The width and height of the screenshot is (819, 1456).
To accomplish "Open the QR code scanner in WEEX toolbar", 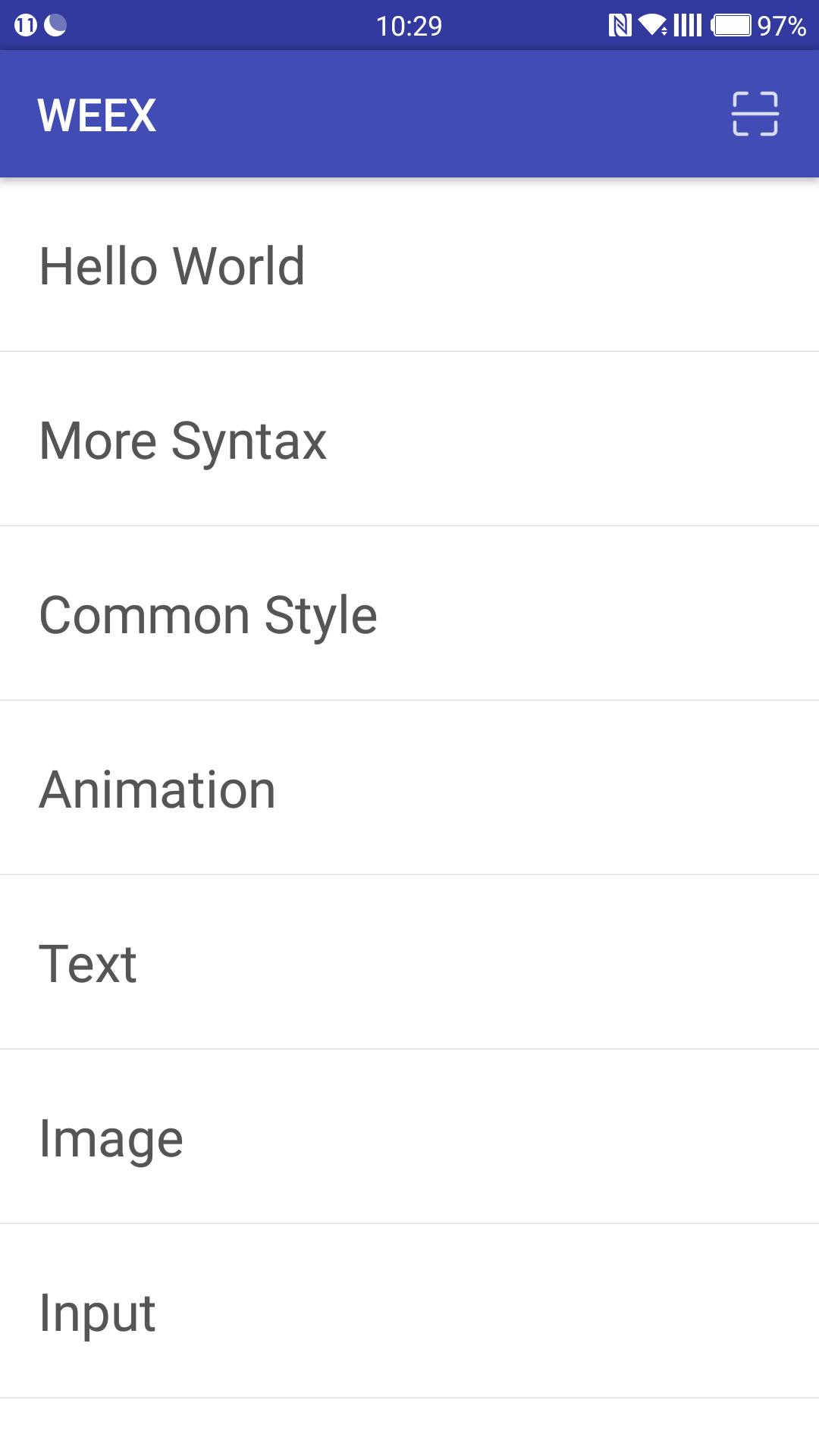I will point(755,113).
